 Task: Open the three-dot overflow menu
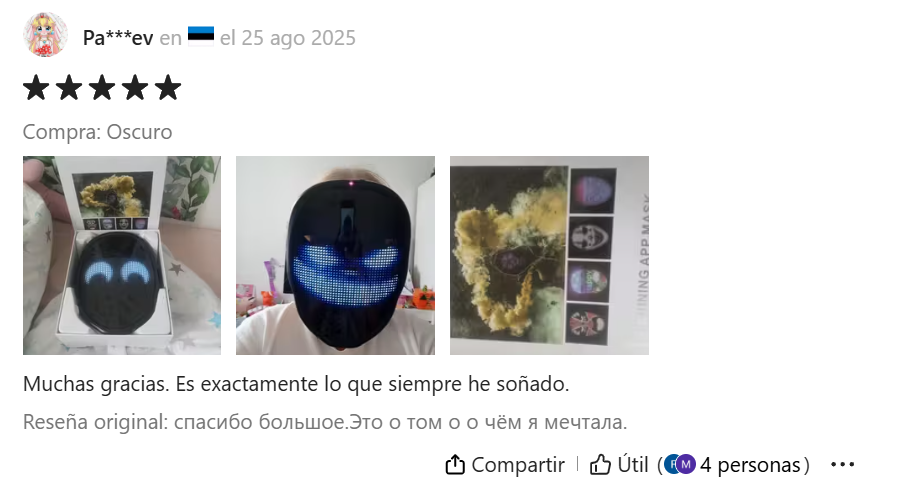pos(843,465)
